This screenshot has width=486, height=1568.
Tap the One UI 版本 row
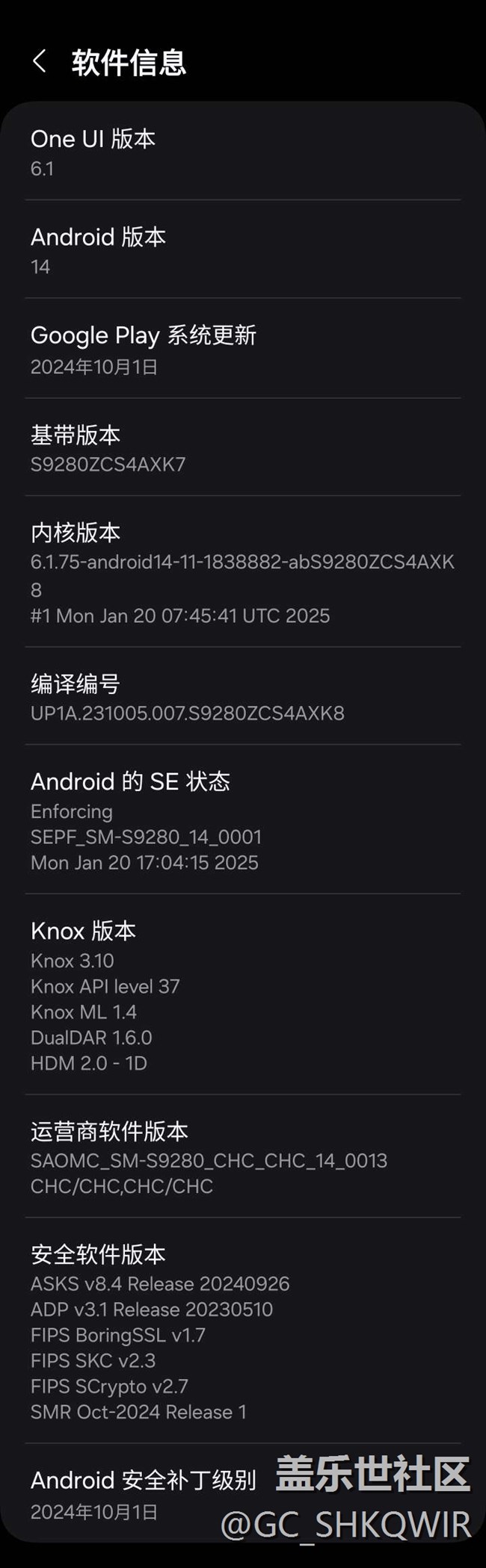click(x=242, y=152)
